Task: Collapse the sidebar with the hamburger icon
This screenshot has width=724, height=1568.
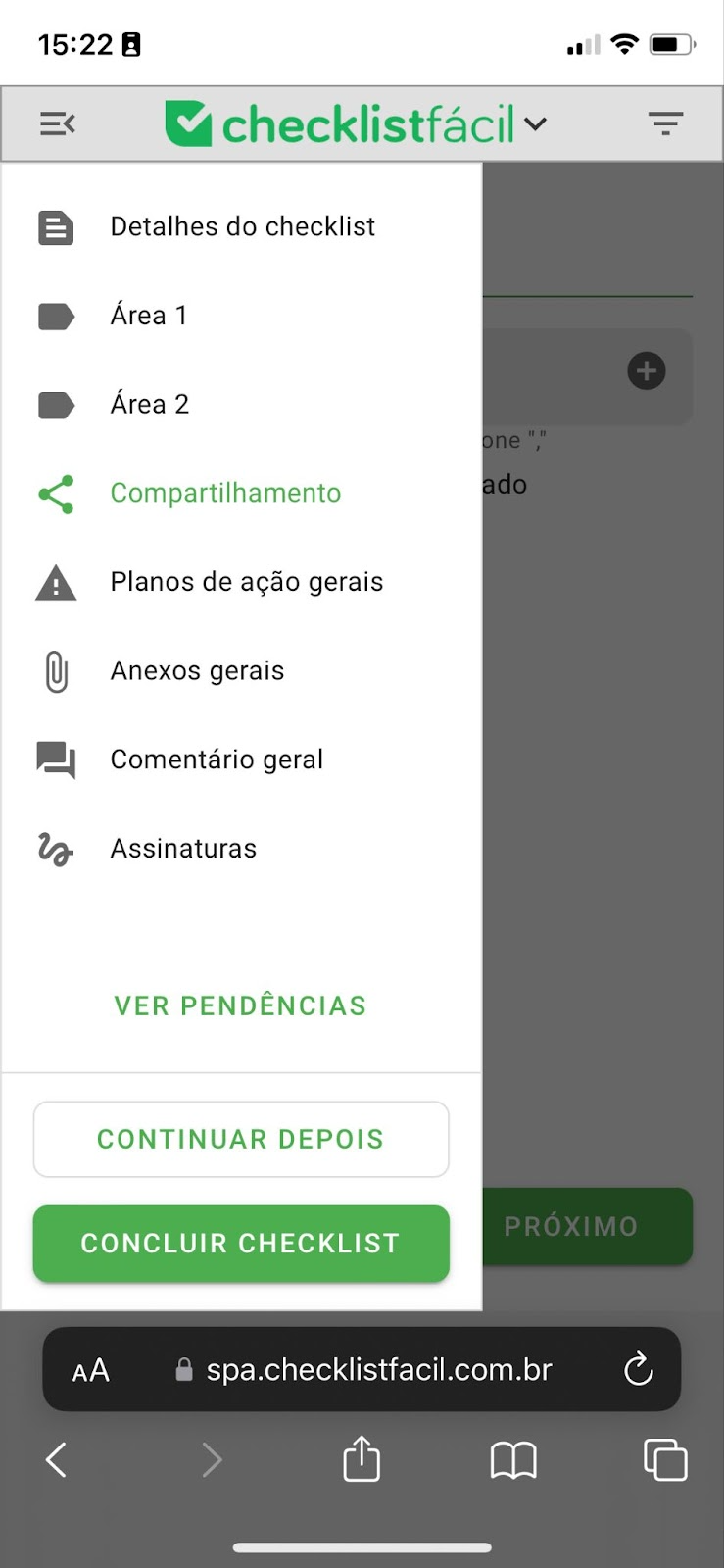Action: [56, 123]
